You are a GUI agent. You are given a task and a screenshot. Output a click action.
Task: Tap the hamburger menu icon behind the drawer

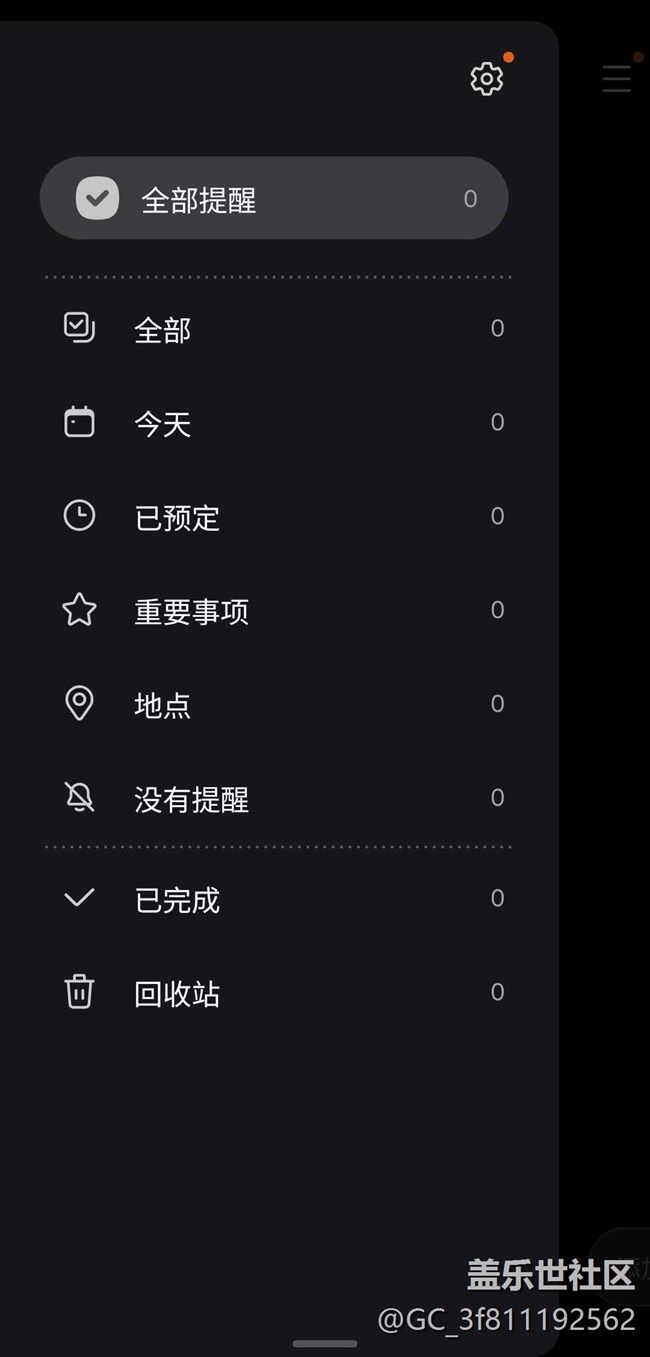pyautogui.click(x=617, y=79)
